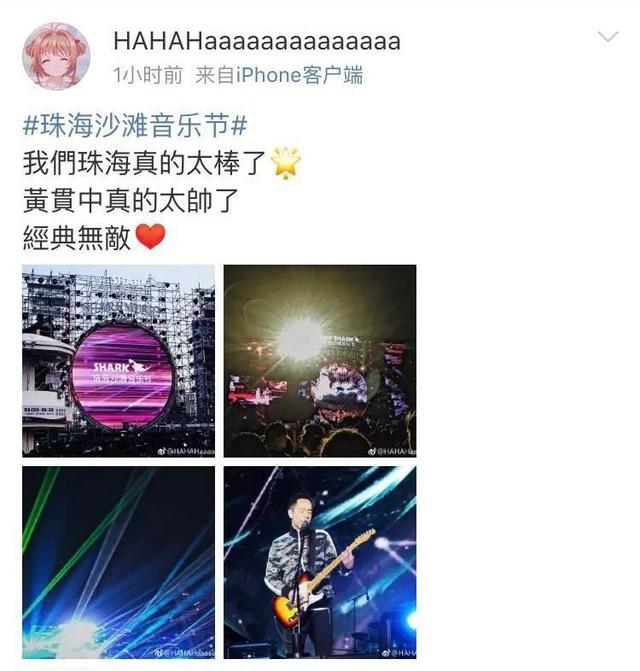Expand the post options chevron
This screenshot has height=671, width=640.
607,37
